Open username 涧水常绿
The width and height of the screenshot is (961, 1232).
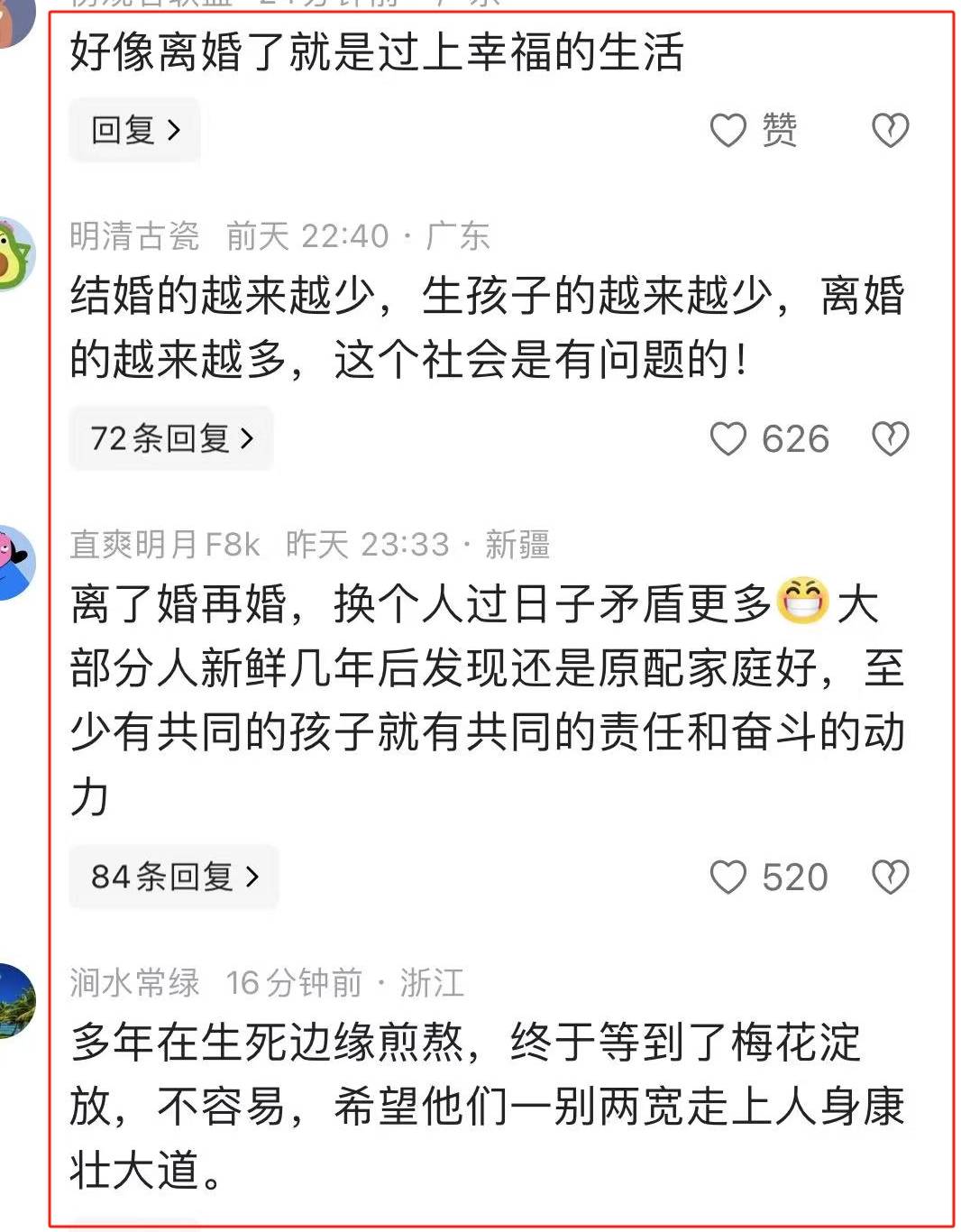tap(134, 982)
